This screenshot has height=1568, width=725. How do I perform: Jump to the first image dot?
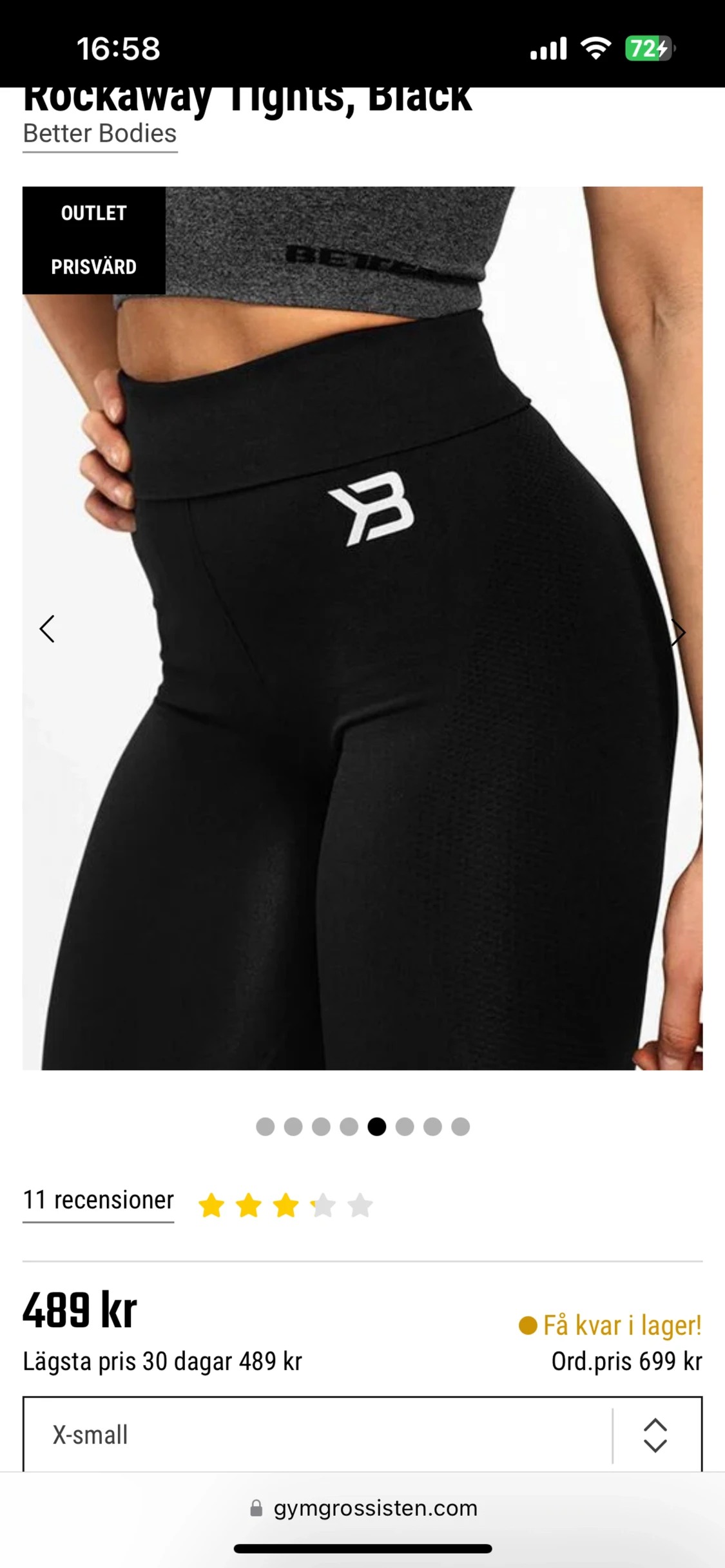[265, 1127]
